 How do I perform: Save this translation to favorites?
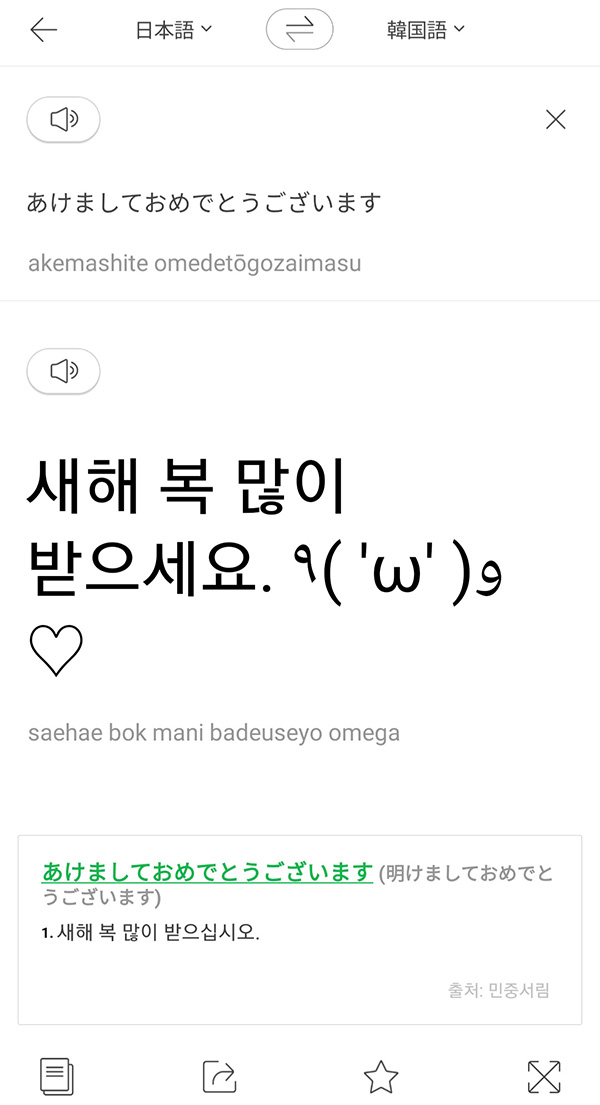[x=381, y=1076]
